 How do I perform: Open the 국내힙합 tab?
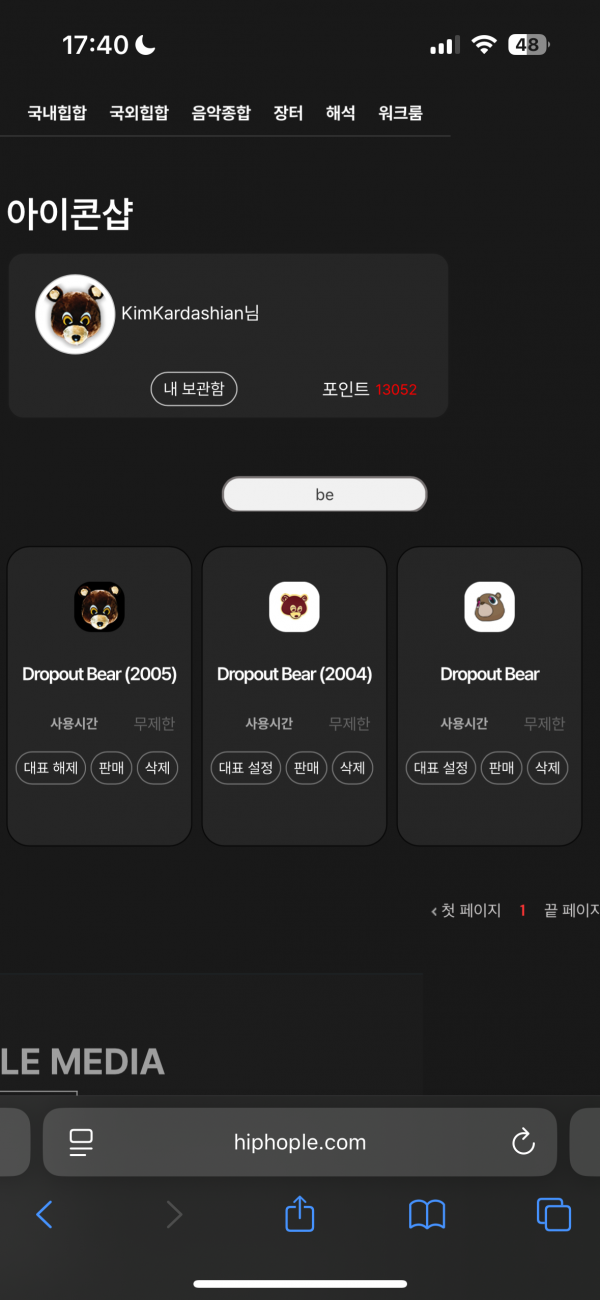click(x=57, y=113)
